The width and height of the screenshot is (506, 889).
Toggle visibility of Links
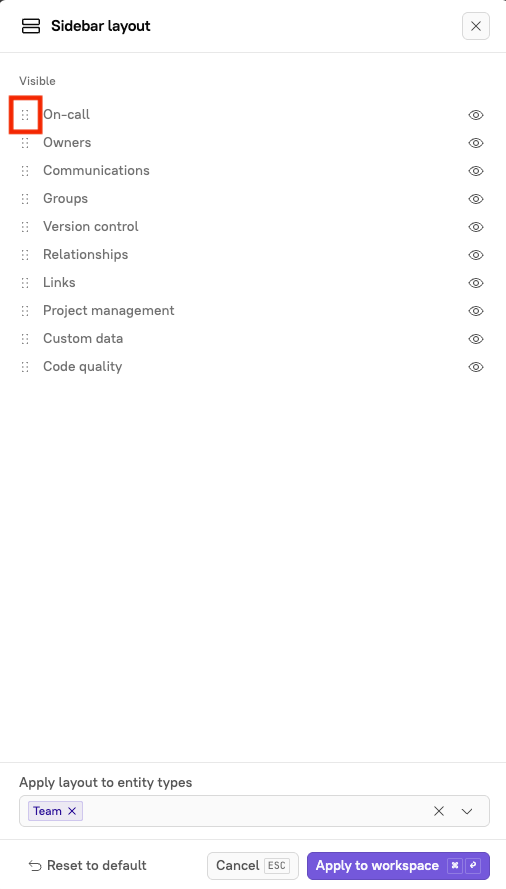tap(475, 283)
